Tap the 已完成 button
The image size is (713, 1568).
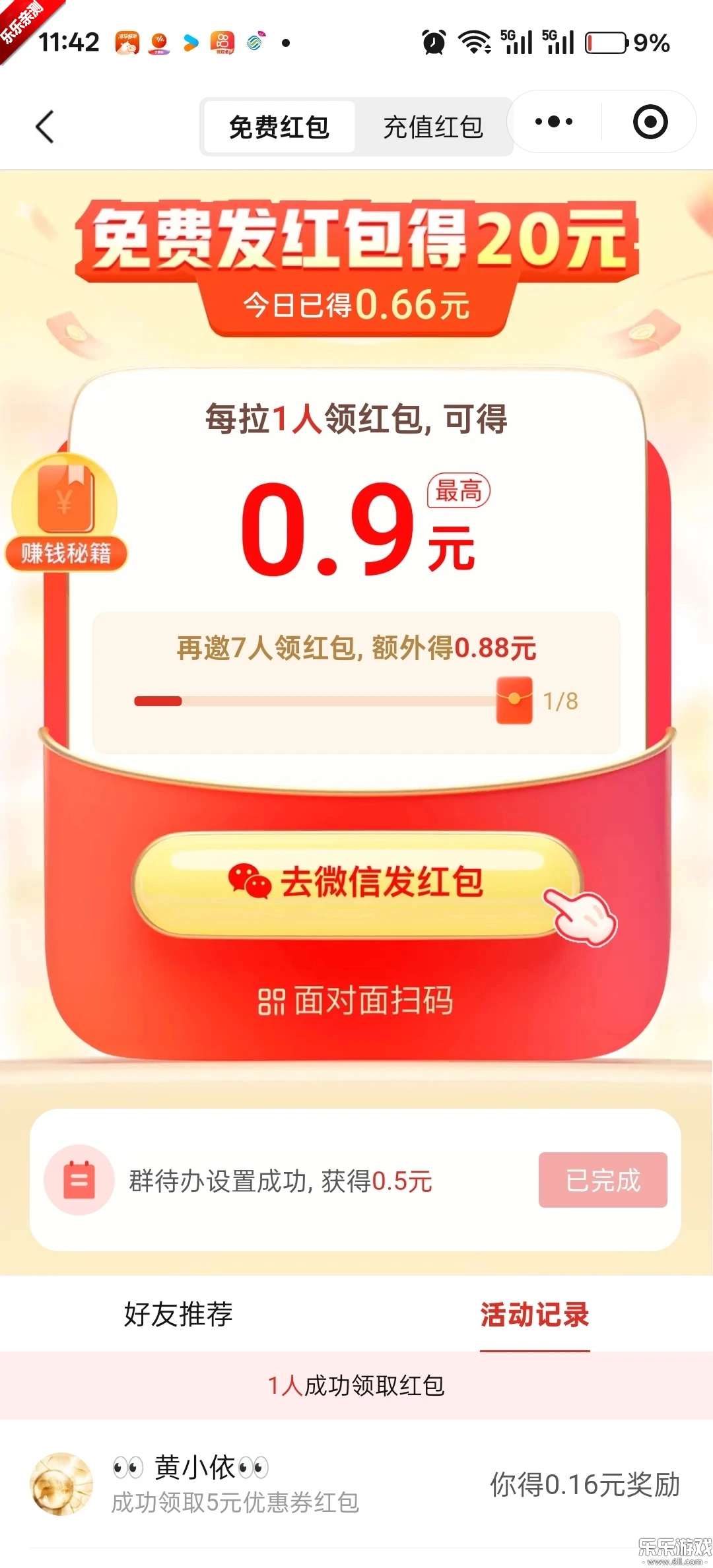[x=603, y=1181]
